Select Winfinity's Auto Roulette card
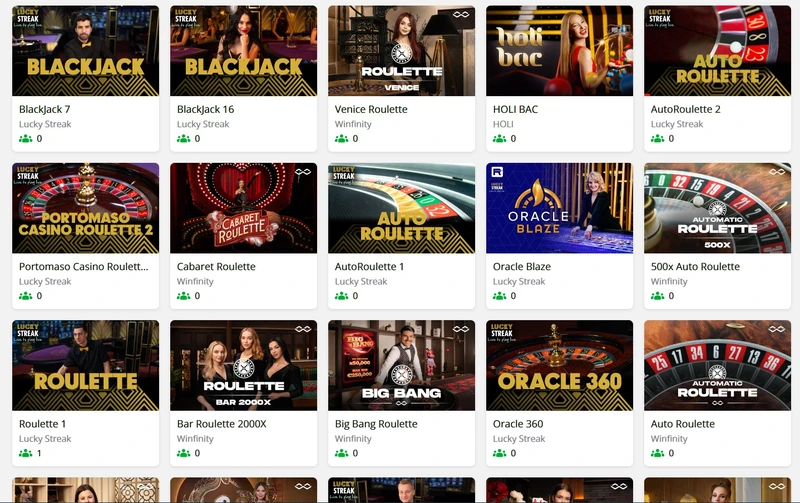Image resolution: width=800 pixels, height=503 pixels. coord(717,366)
